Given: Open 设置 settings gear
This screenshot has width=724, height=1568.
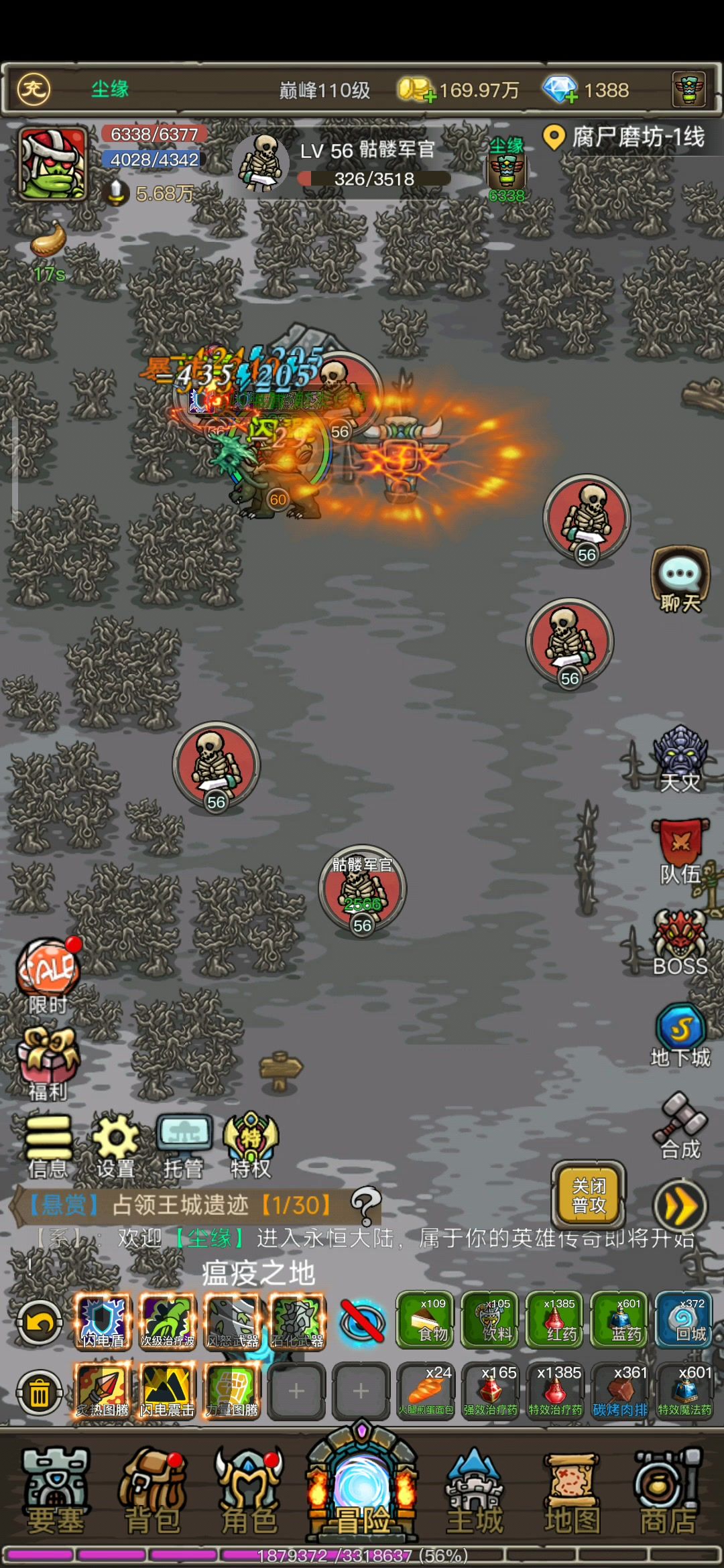Looking at the screenshot, I should click(115, 1145).
